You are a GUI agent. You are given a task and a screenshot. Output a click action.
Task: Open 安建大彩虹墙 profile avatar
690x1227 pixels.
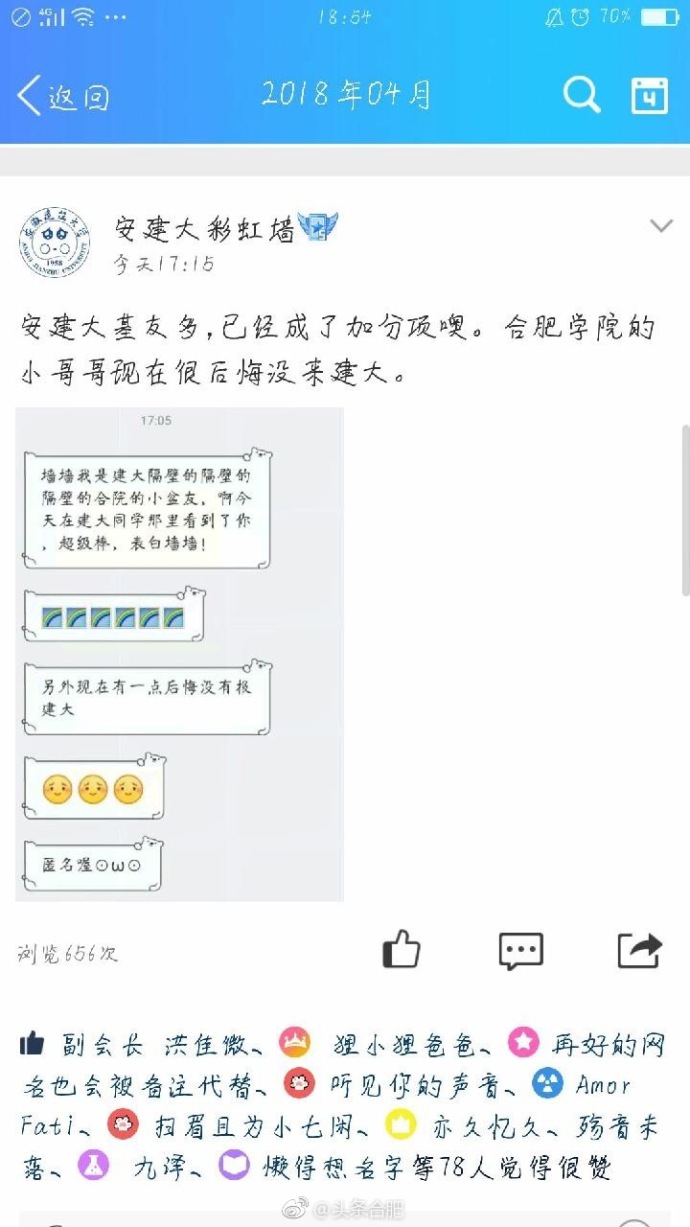[54, 243]
